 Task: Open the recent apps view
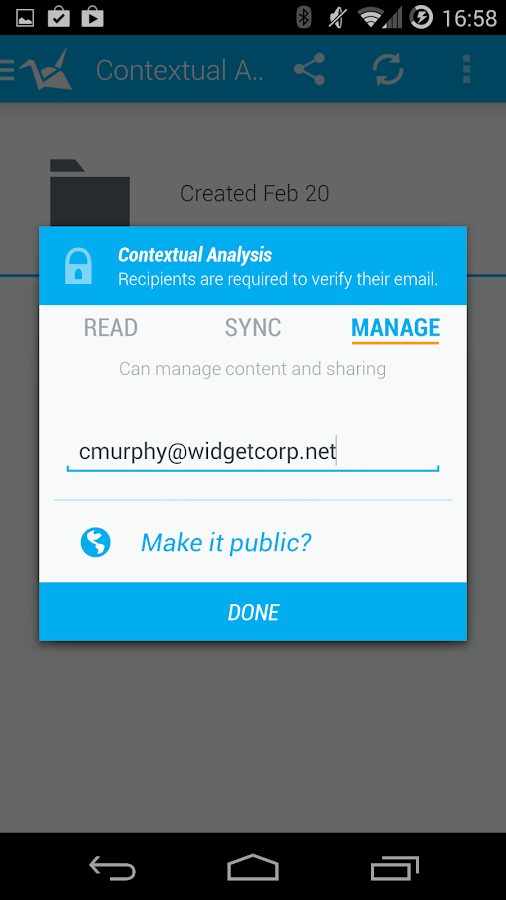pyautogui.click(x=394, y=867)
